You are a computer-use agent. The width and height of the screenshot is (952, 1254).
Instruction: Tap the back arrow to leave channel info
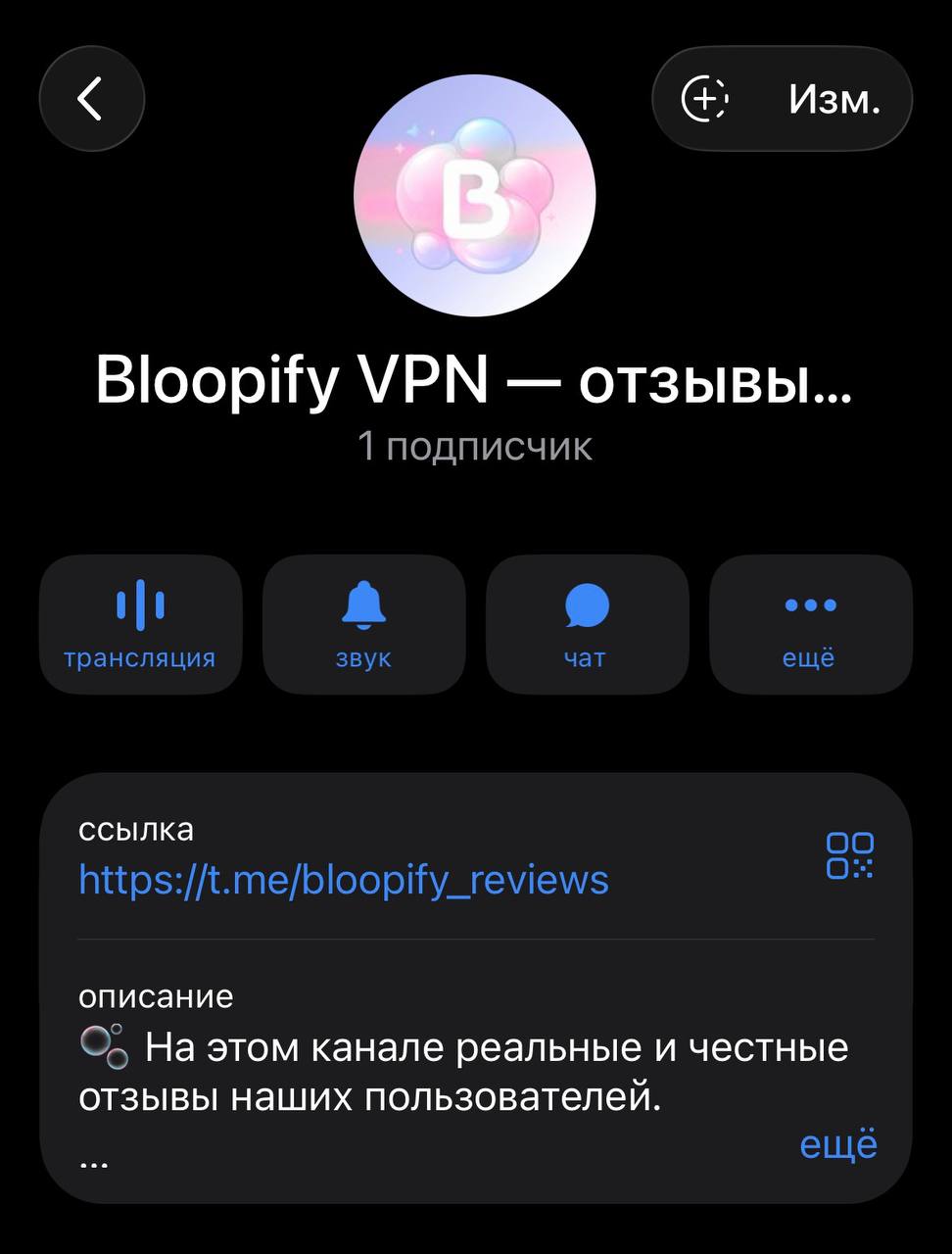[91, 98]
